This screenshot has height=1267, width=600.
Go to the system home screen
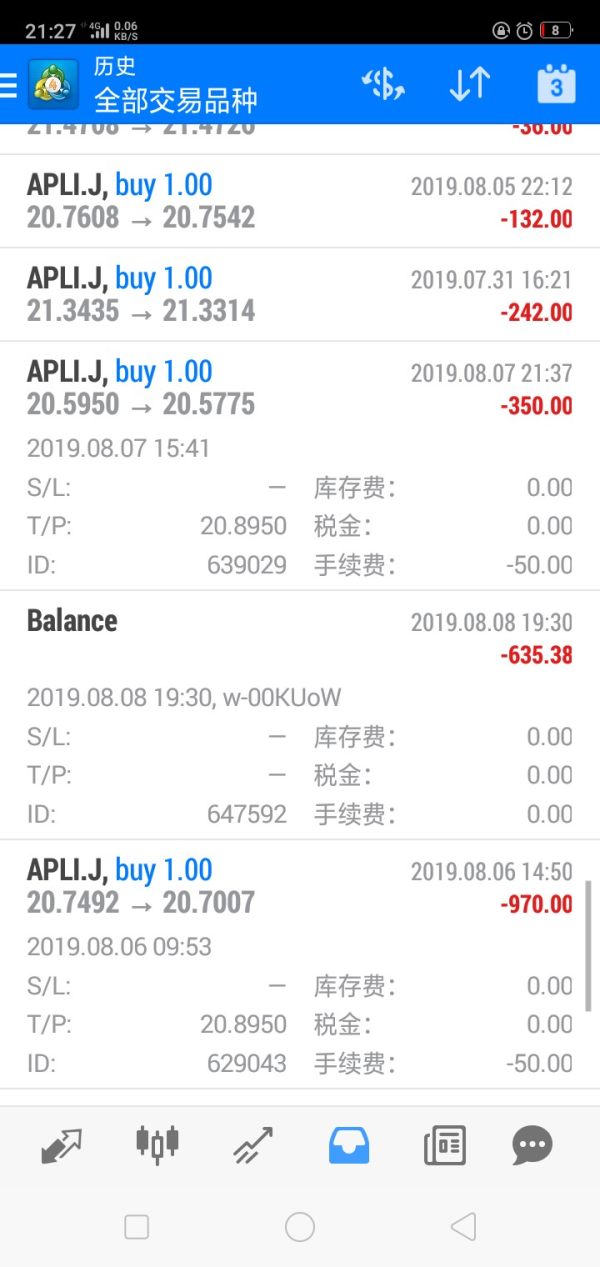tap(300, 1227)
